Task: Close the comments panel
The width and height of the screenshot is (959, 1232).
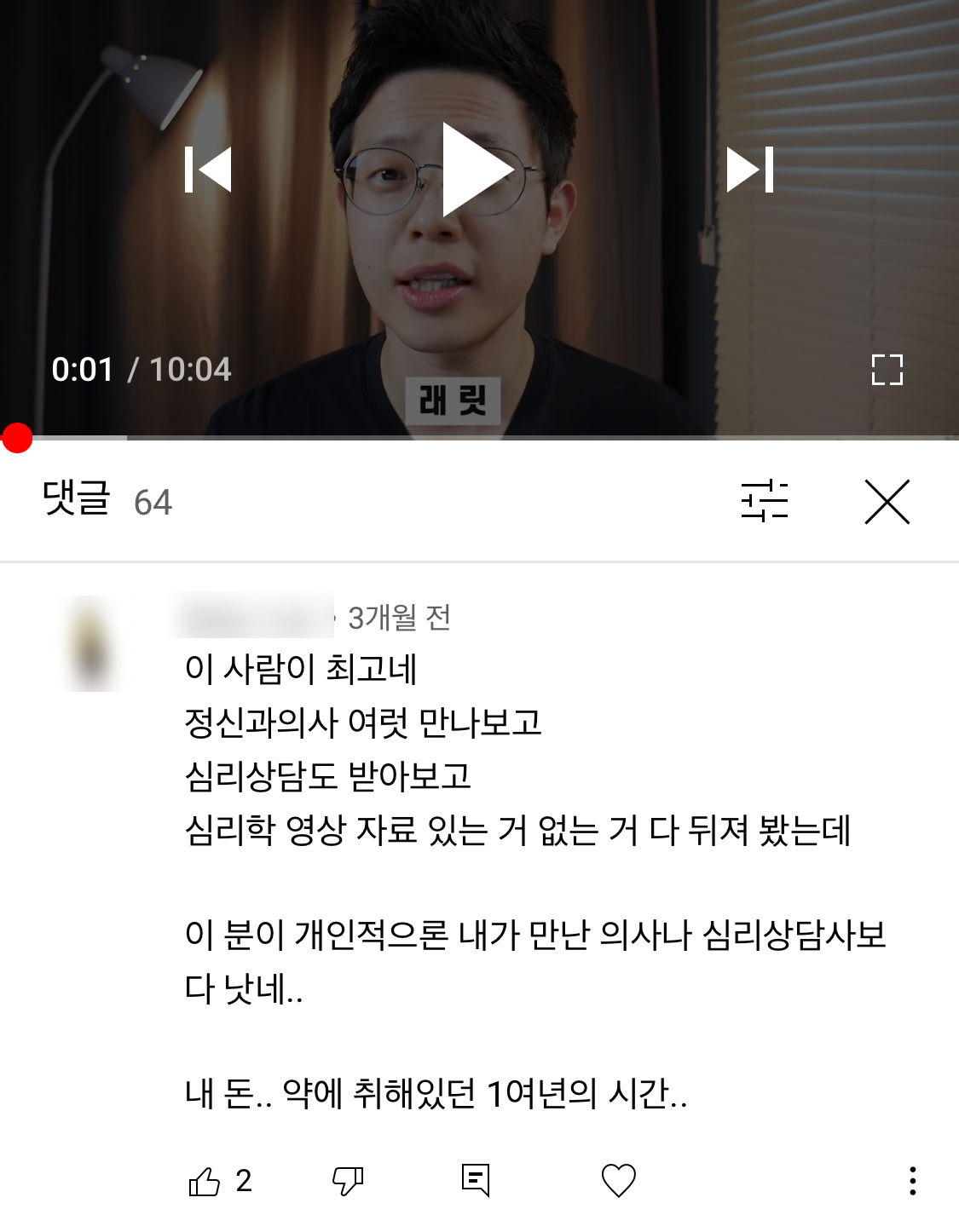Action: pos(887,501)
